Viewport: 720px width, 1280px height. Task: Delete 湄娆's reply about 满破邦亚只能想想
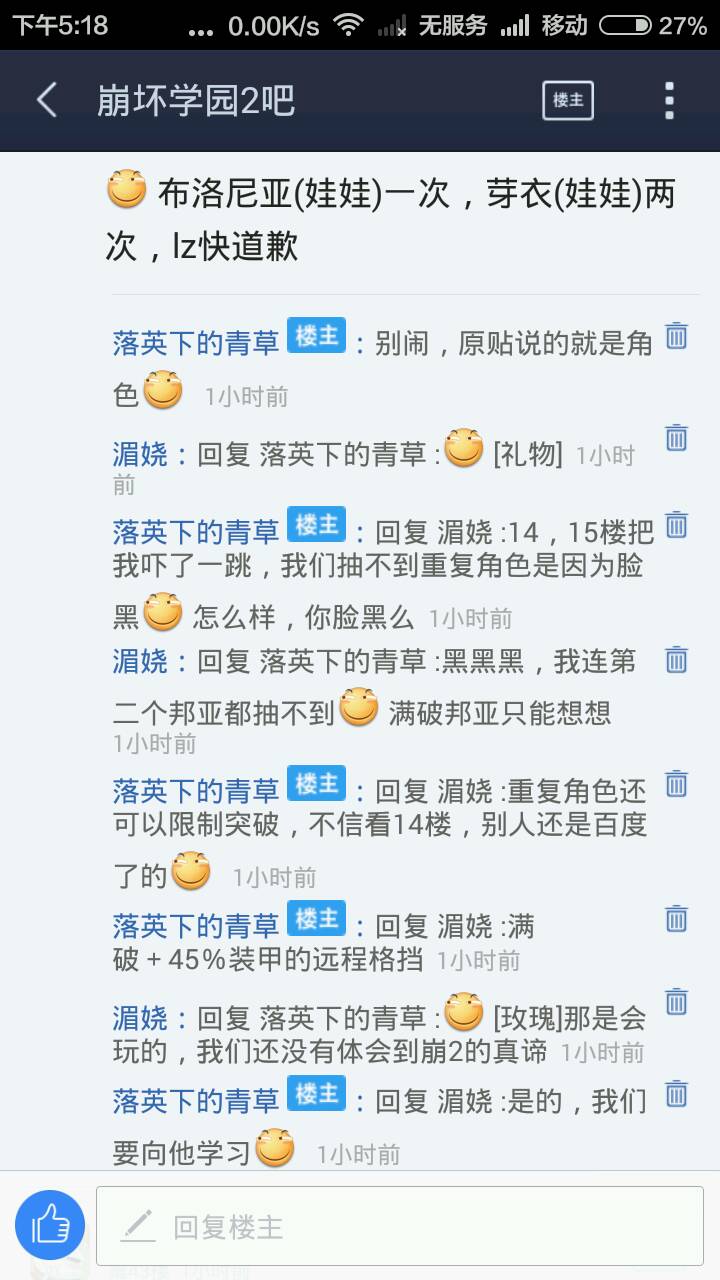[x=677, y=659]
